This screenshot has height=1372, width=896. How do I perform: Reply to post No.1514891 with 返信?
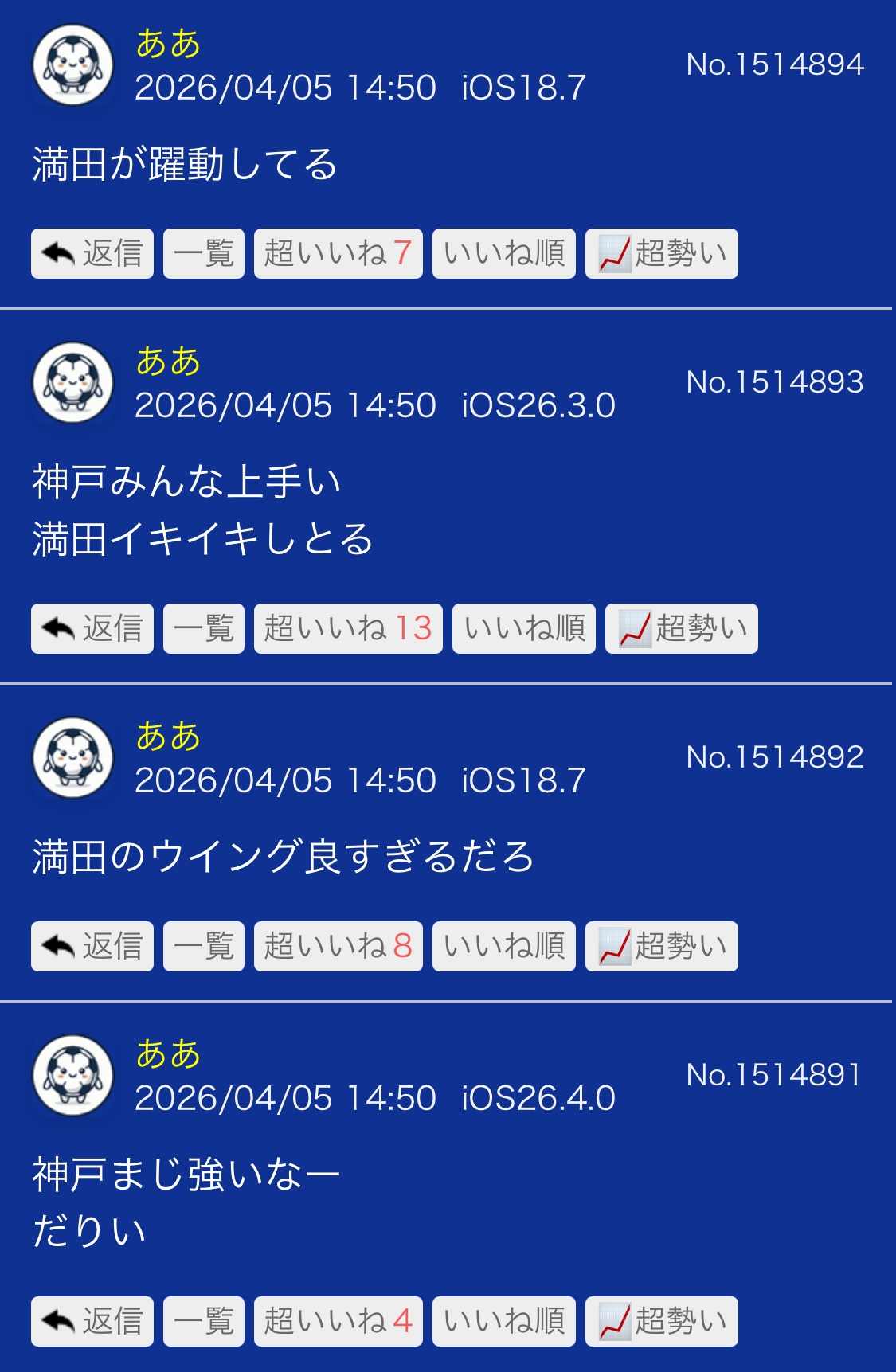92,1322
